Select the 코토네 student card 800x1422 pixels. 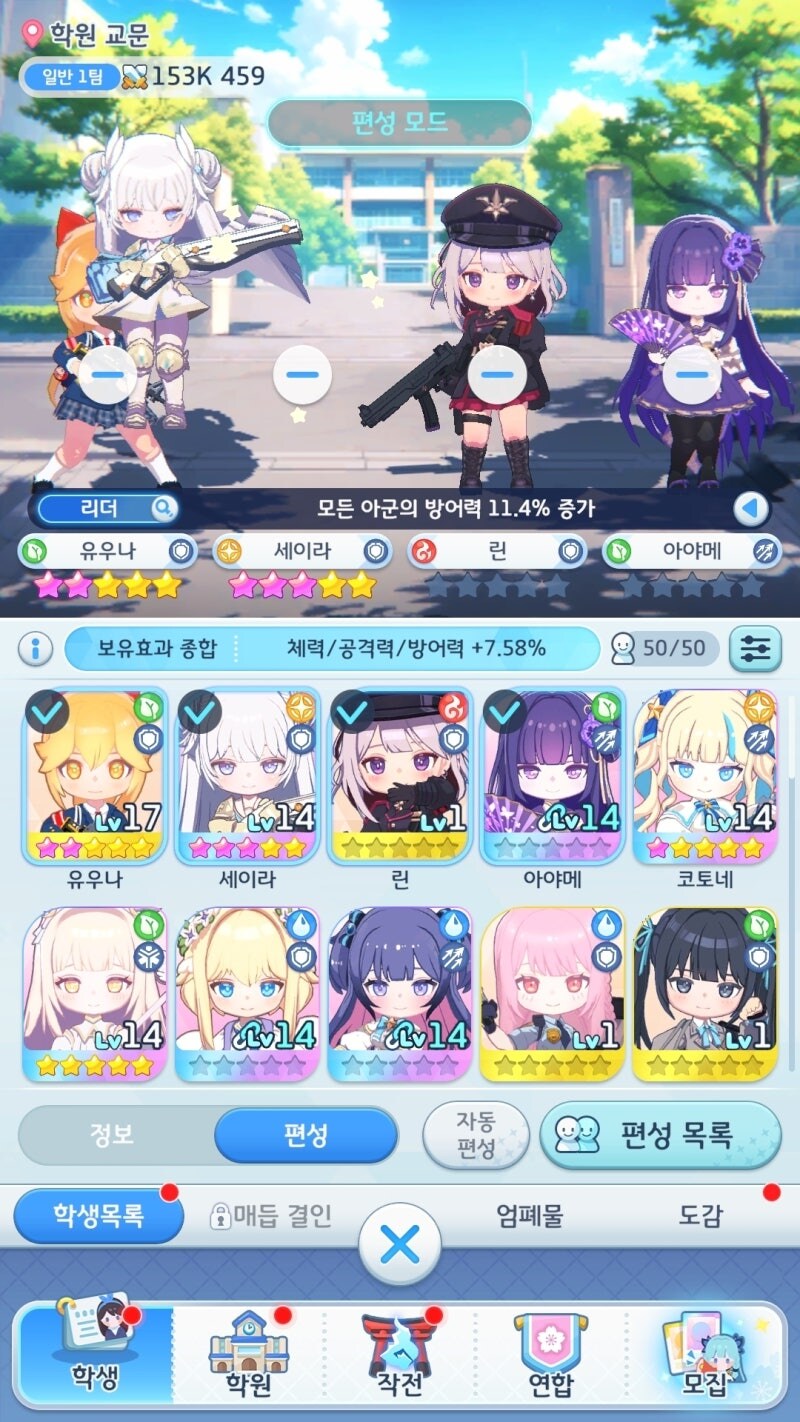pyautogui.click(x=704, y=780)
